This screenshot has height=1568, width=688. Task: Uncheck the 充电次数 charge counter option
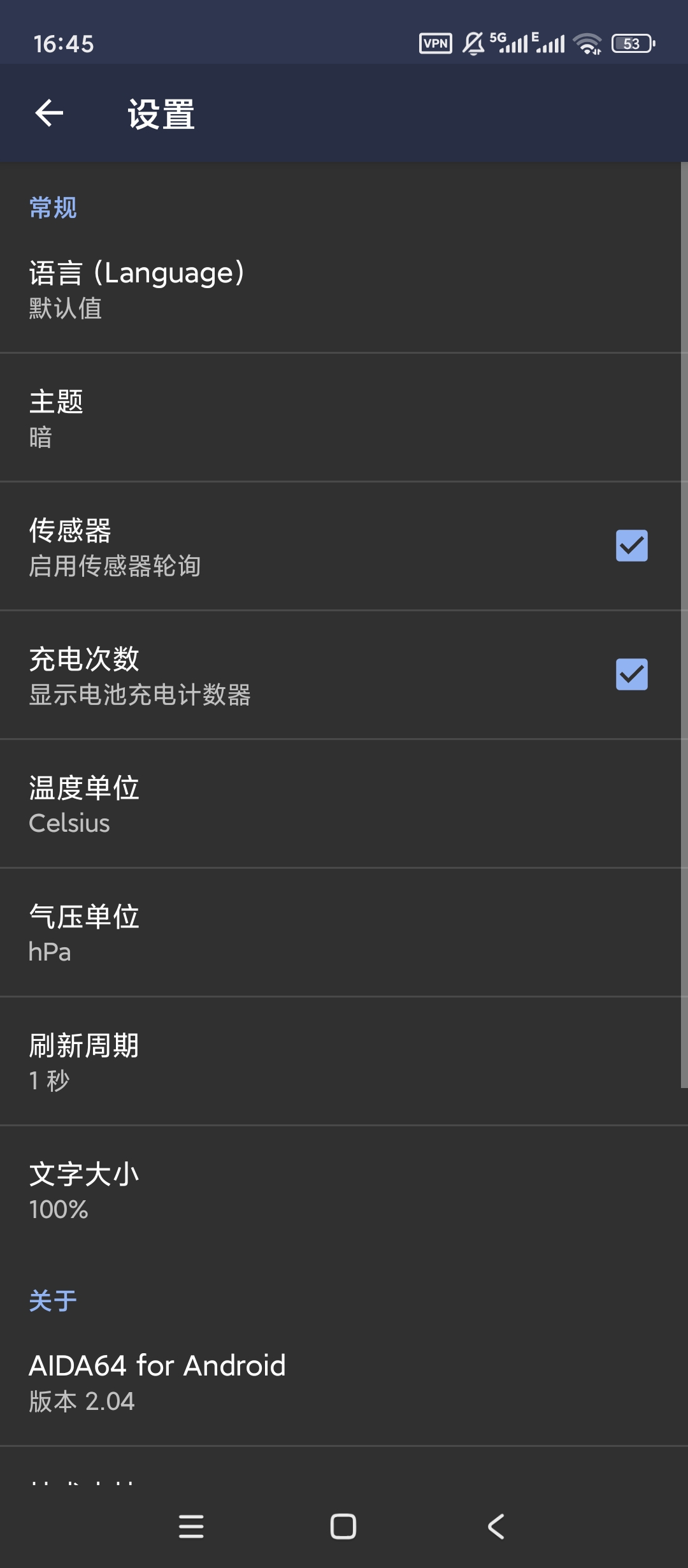pyautogui.click(x=633, y=674)
